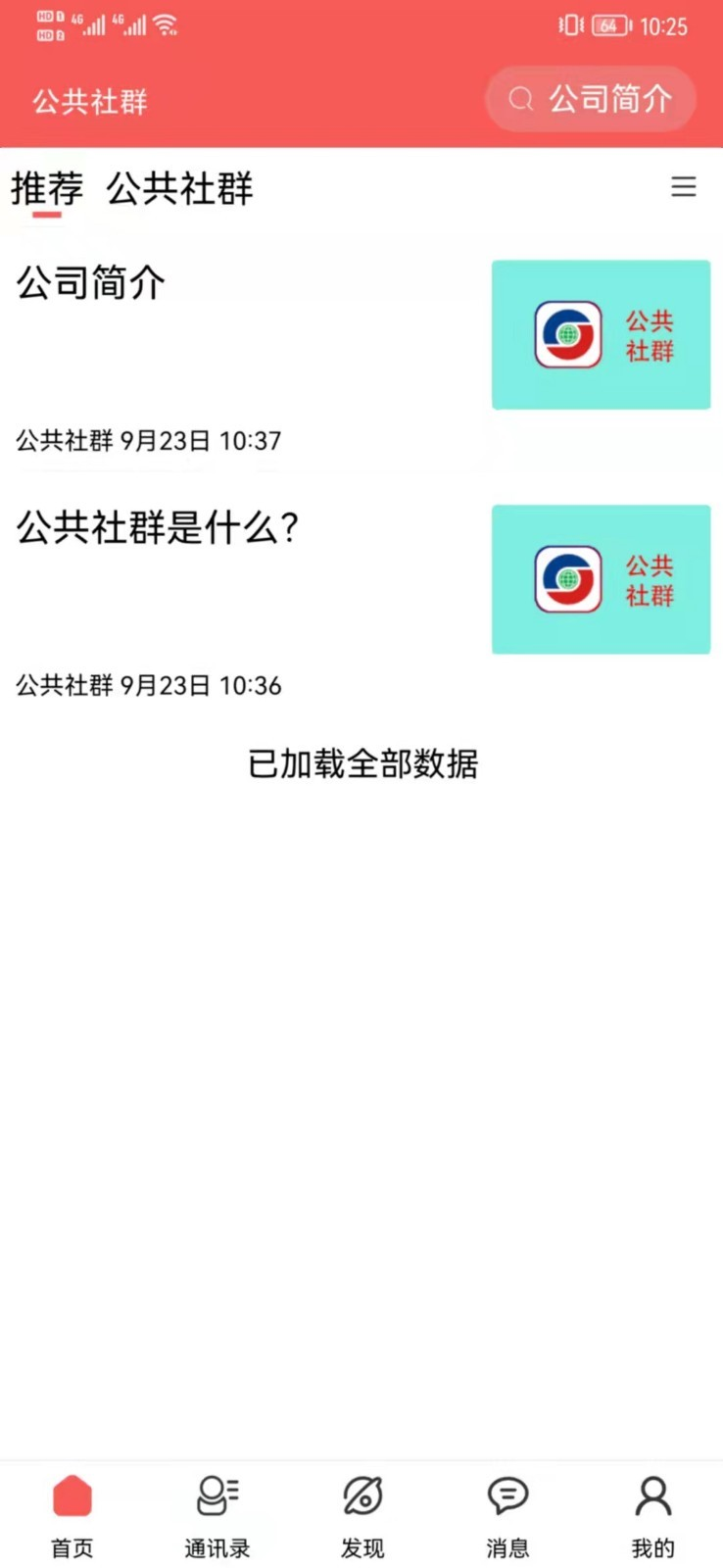Screen dimensions: 723x1568
Task: Tap the 发现 discover compass icon
Action: (361, 1496)
